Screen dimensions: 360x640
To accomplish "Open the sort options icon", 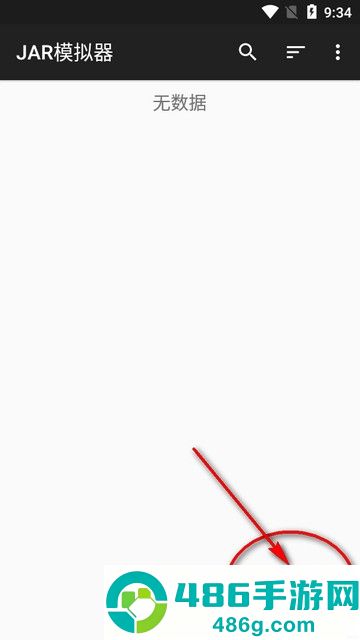I will pos(296,52).
